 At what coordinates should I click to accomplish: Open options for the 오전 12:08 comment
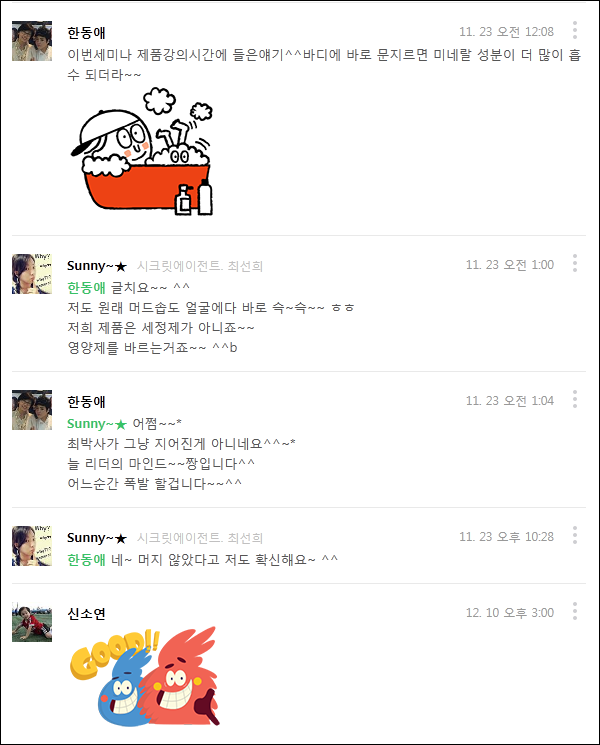(574, 31)
